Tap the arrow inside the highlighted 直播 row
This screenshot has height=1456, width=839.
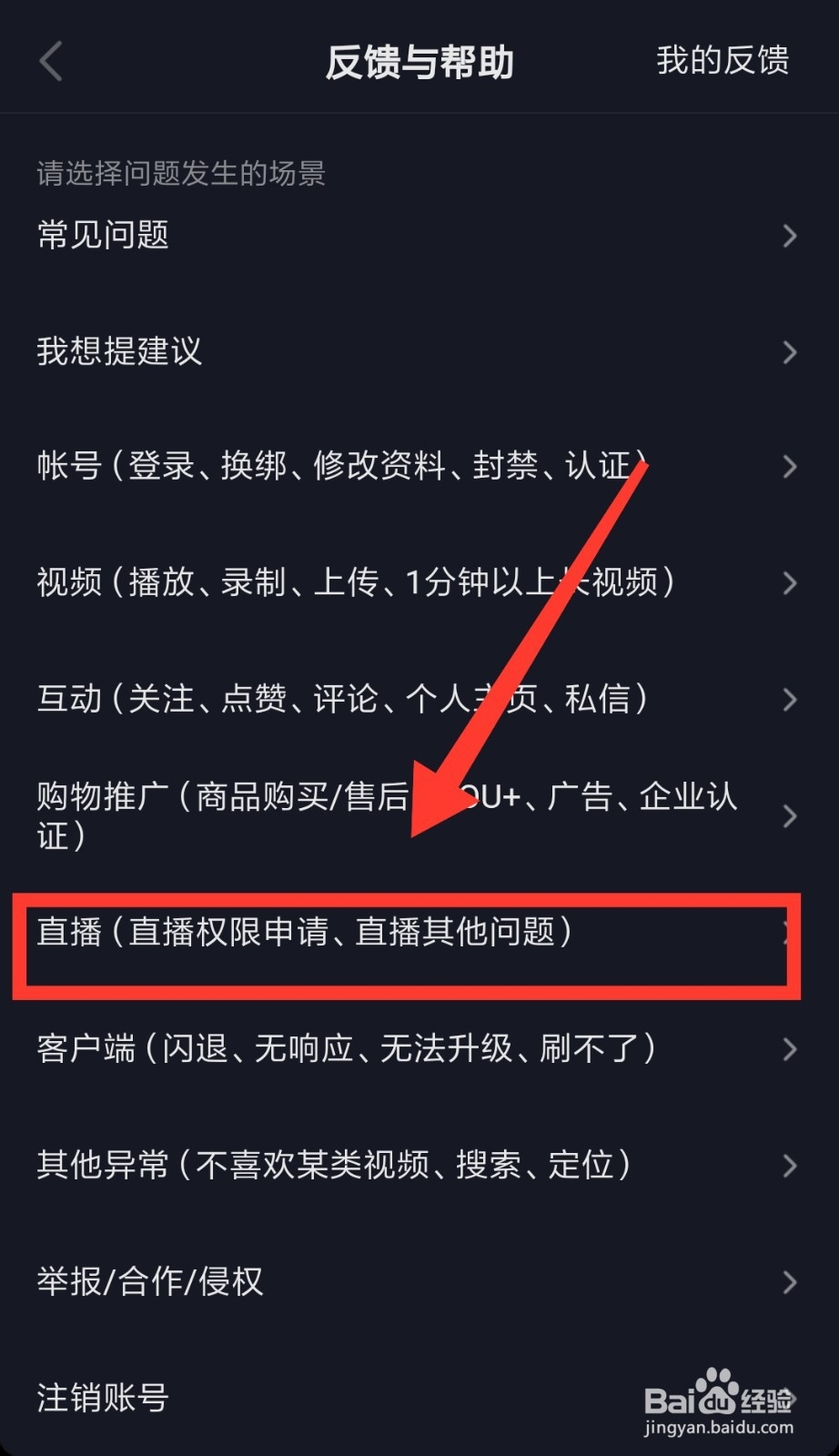click(790, 934)
